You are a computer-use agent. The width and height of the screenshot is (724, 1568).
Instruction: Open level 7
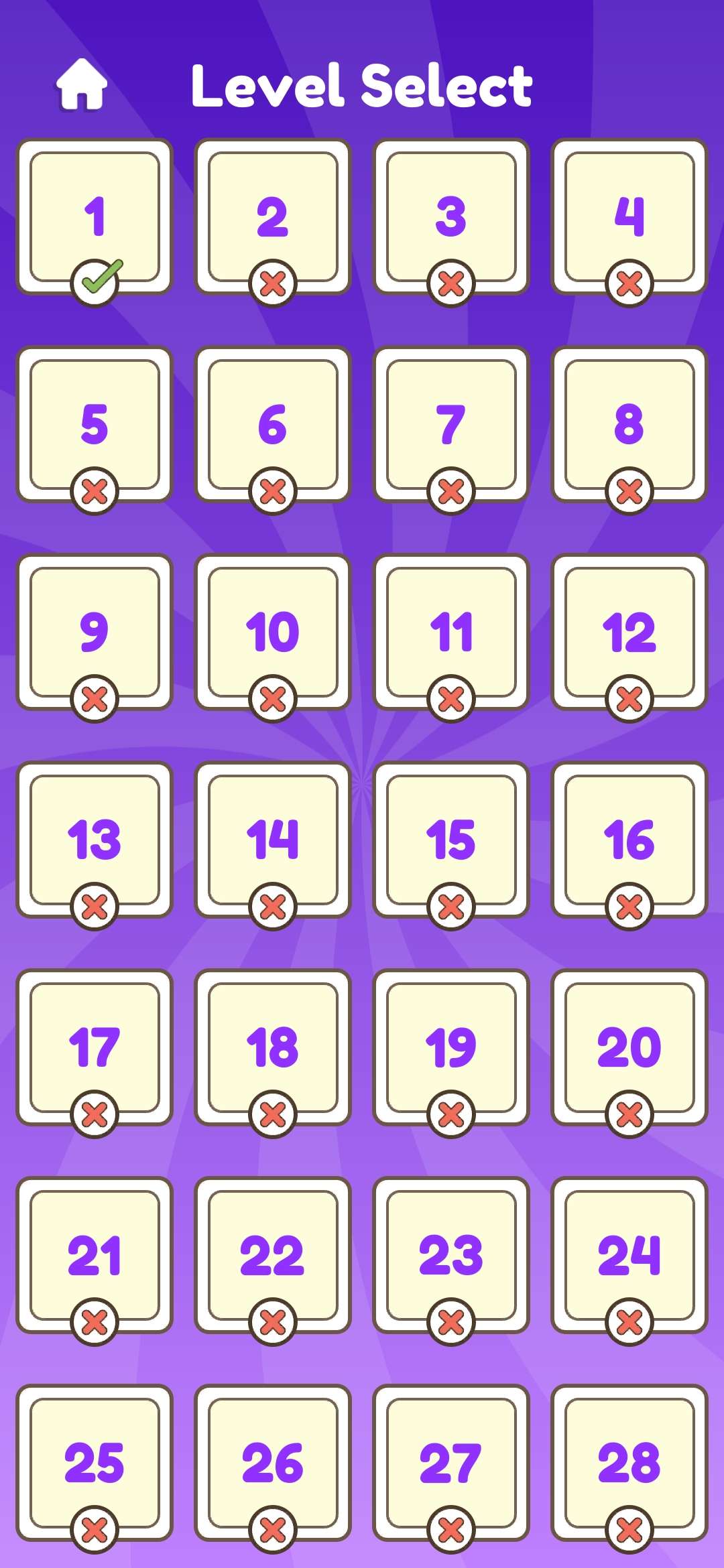click(x=451, y=424)
